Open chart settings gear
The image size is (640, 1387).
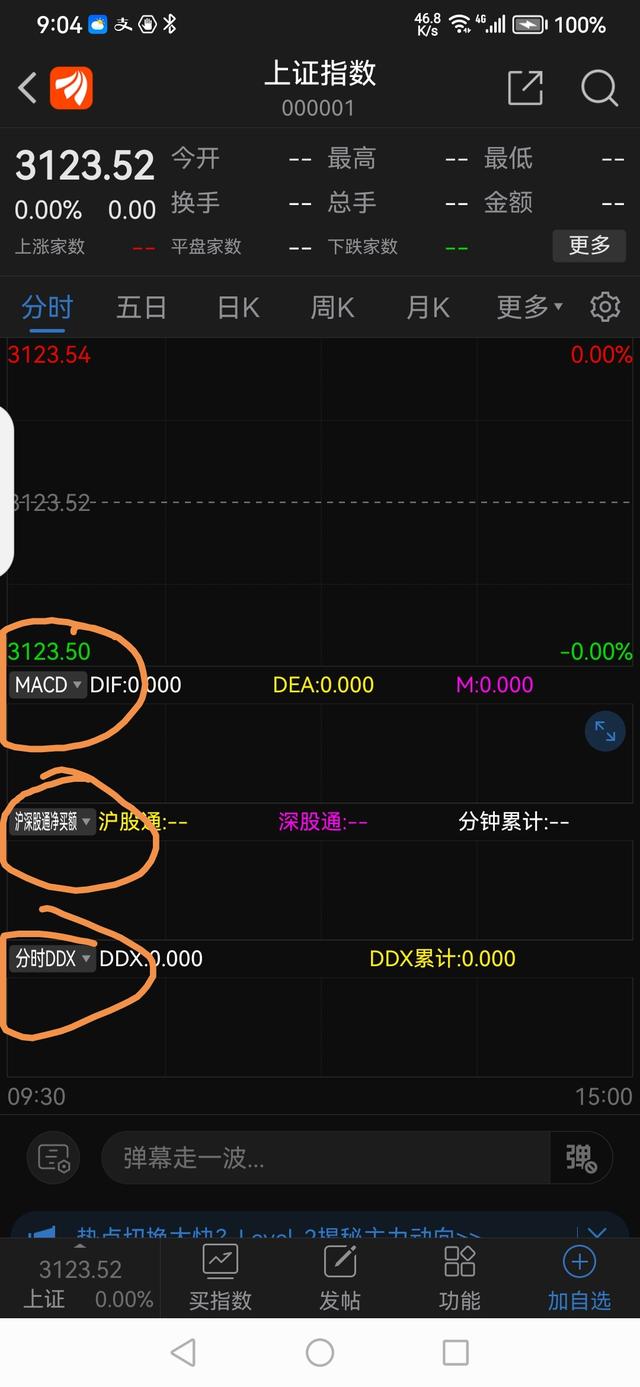click(605, 306)
